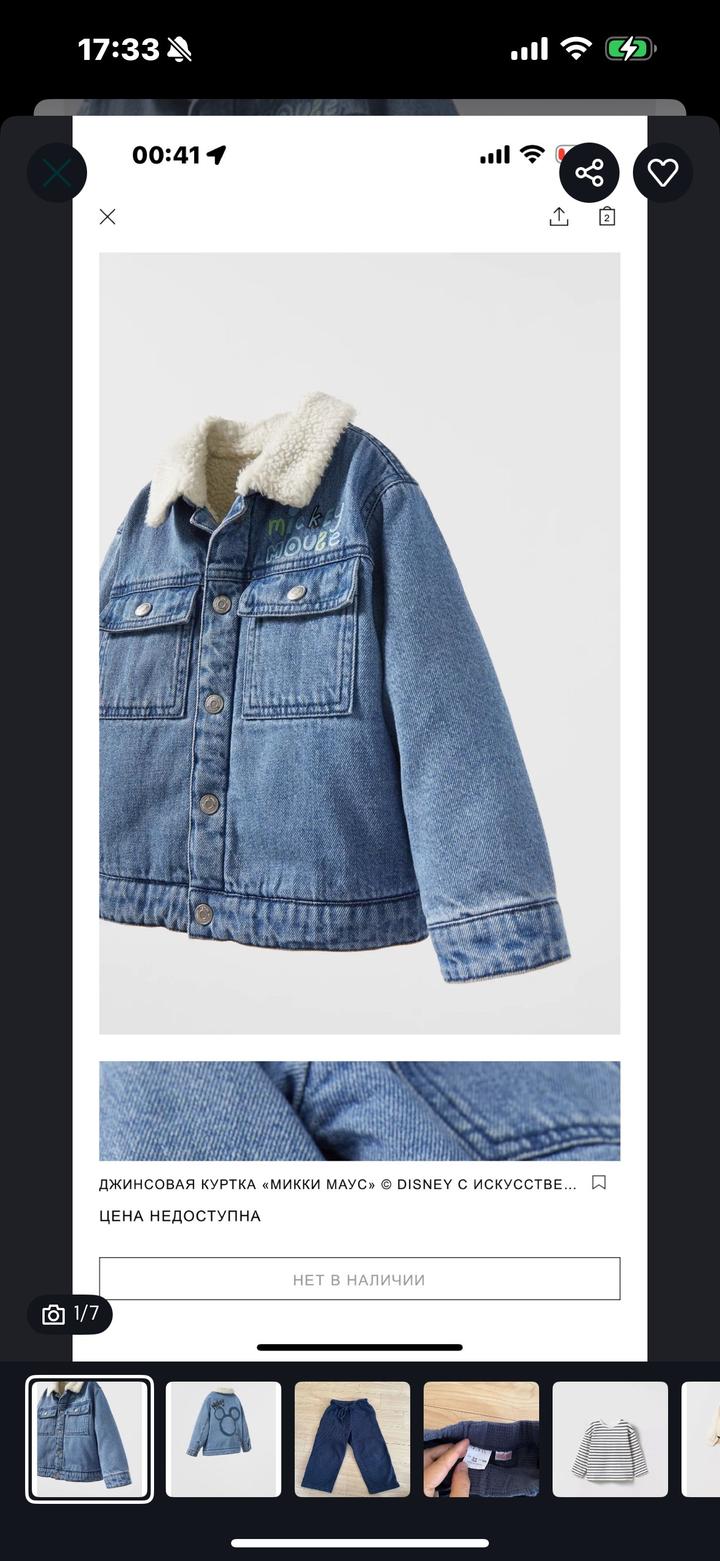Select the denim jacket front thumbnail
Viewport: 720px width, 1561px height.
pos(90,1439)
